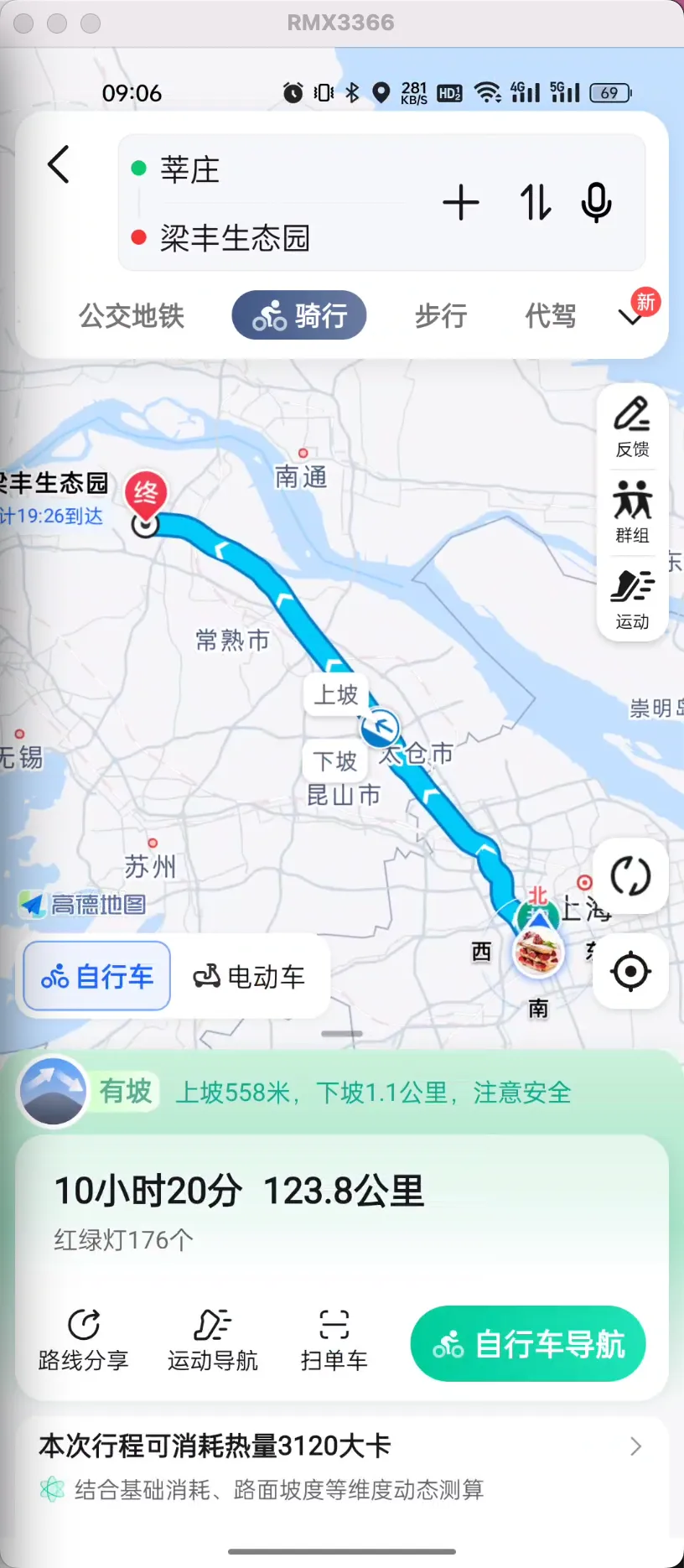Expand the bottom route panel via drag handle

(x=341, y=1034)
